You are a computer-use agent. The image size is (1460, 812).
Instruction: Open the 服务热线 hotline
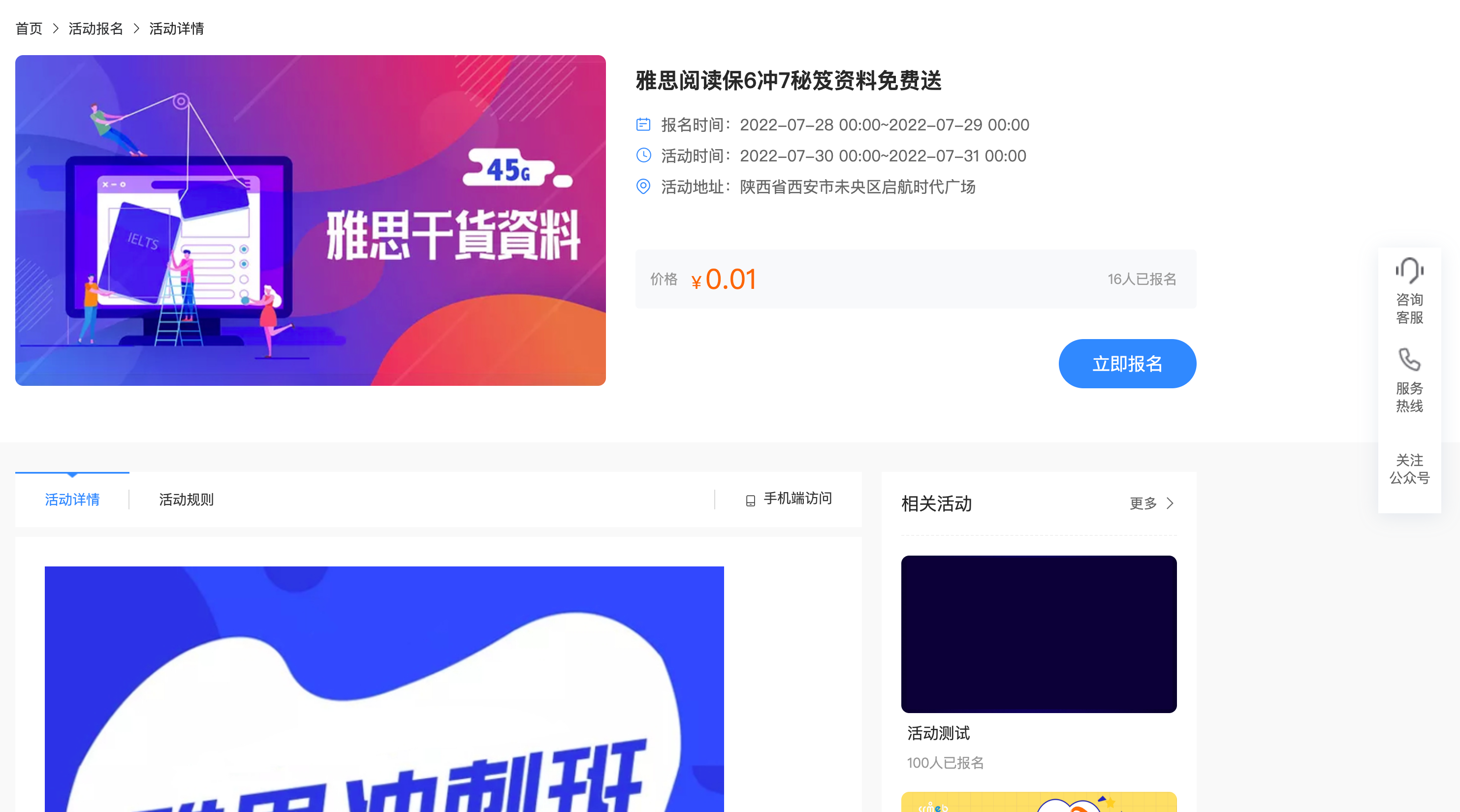(x=1409, y=380)
